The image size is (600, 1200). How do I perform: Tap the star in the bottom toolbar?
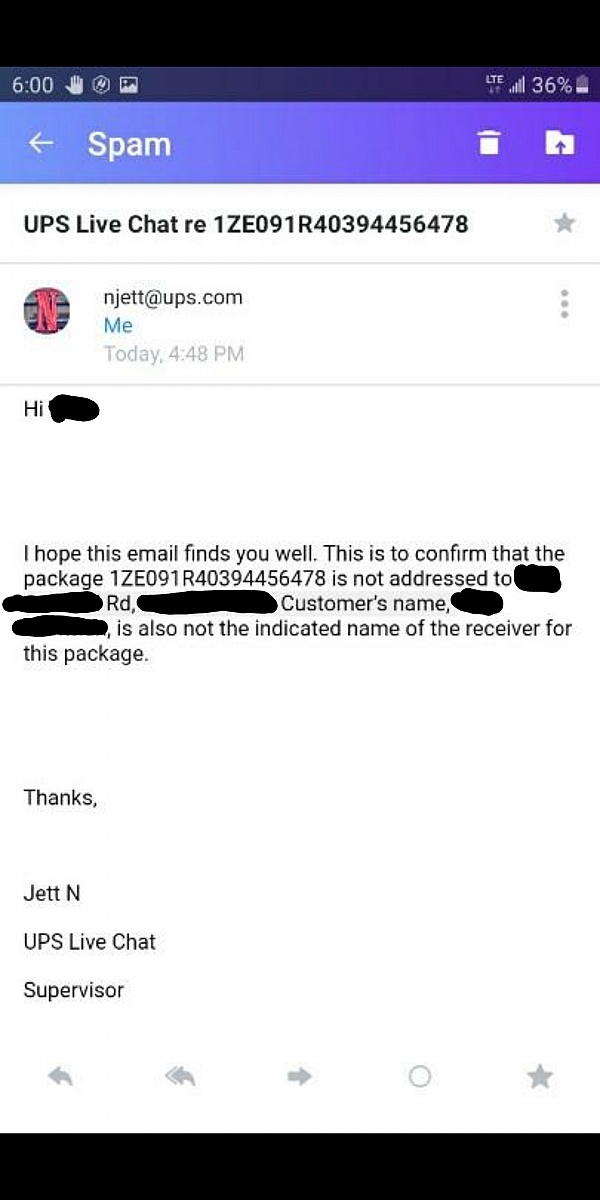[540, 1076]
